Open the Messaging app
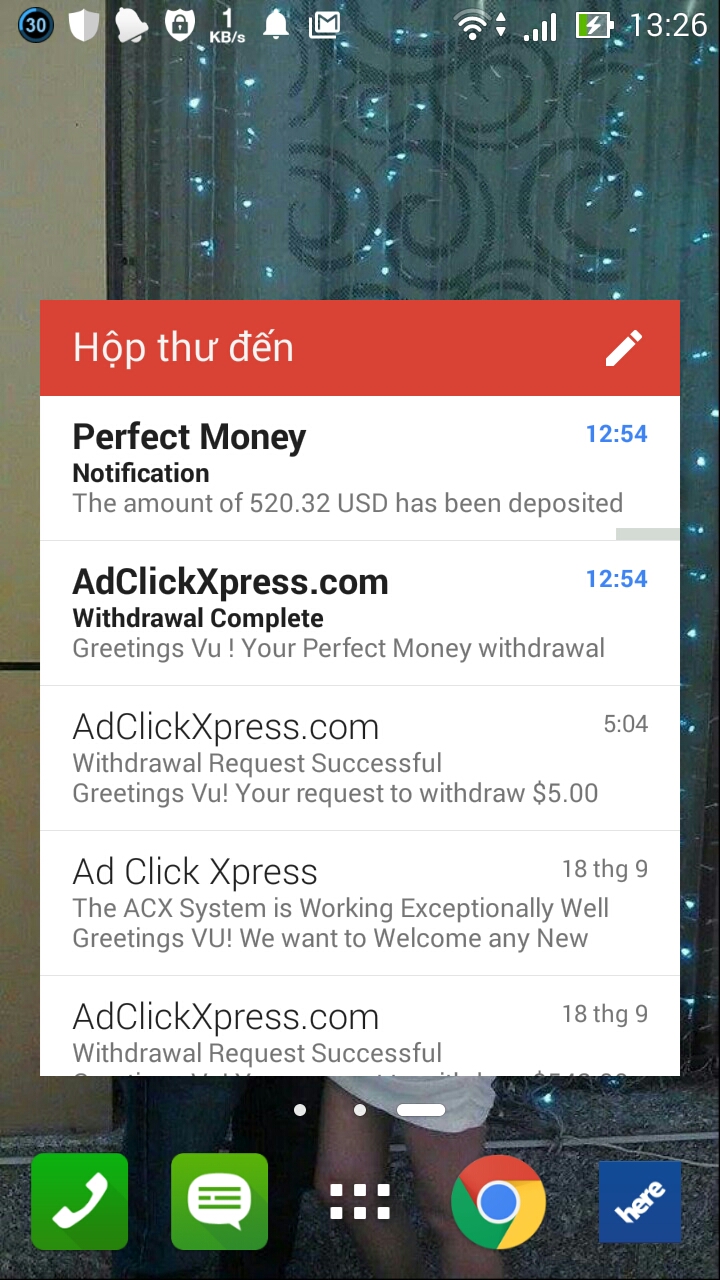 pos(219,1201)
